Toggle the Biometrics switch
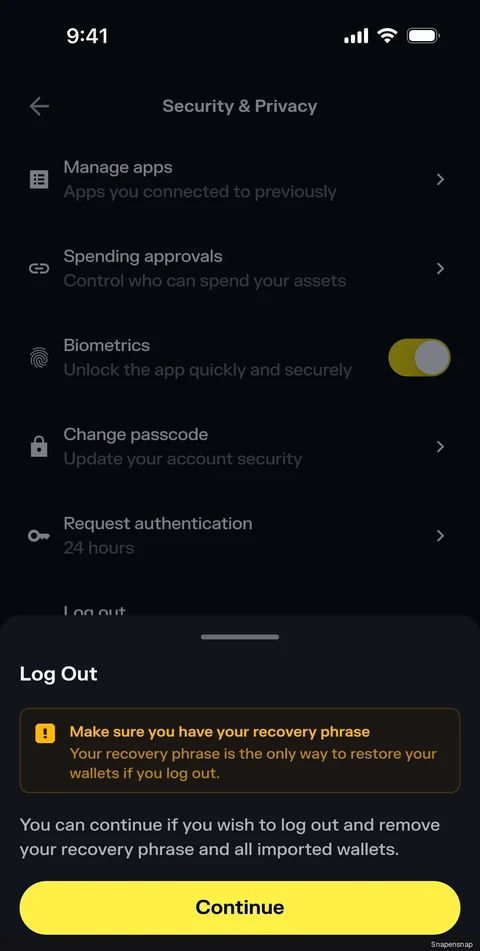 pyautogui.click(x=419, y=357)
